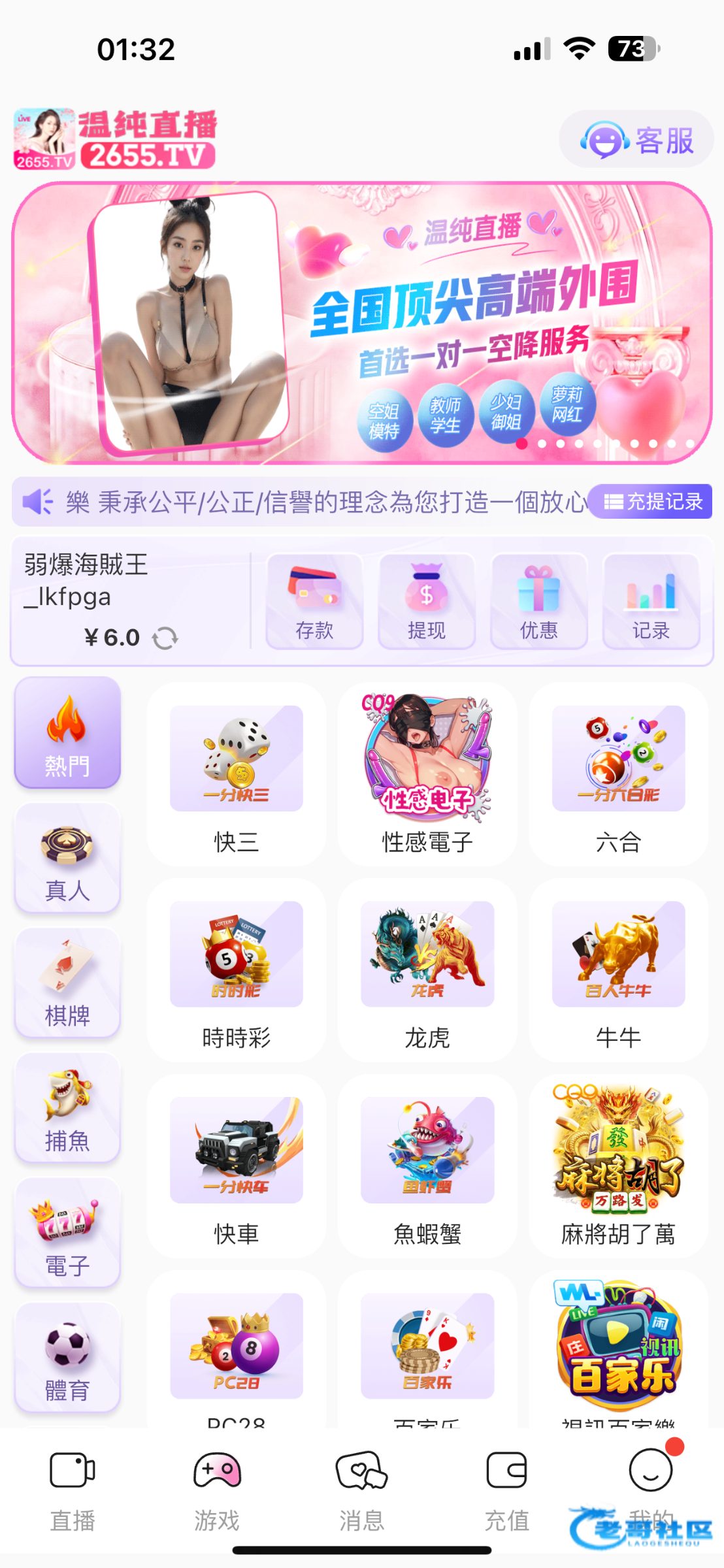Open the 六合 game
Viewport: 724px width, 1568px height.
coord(618,775)
